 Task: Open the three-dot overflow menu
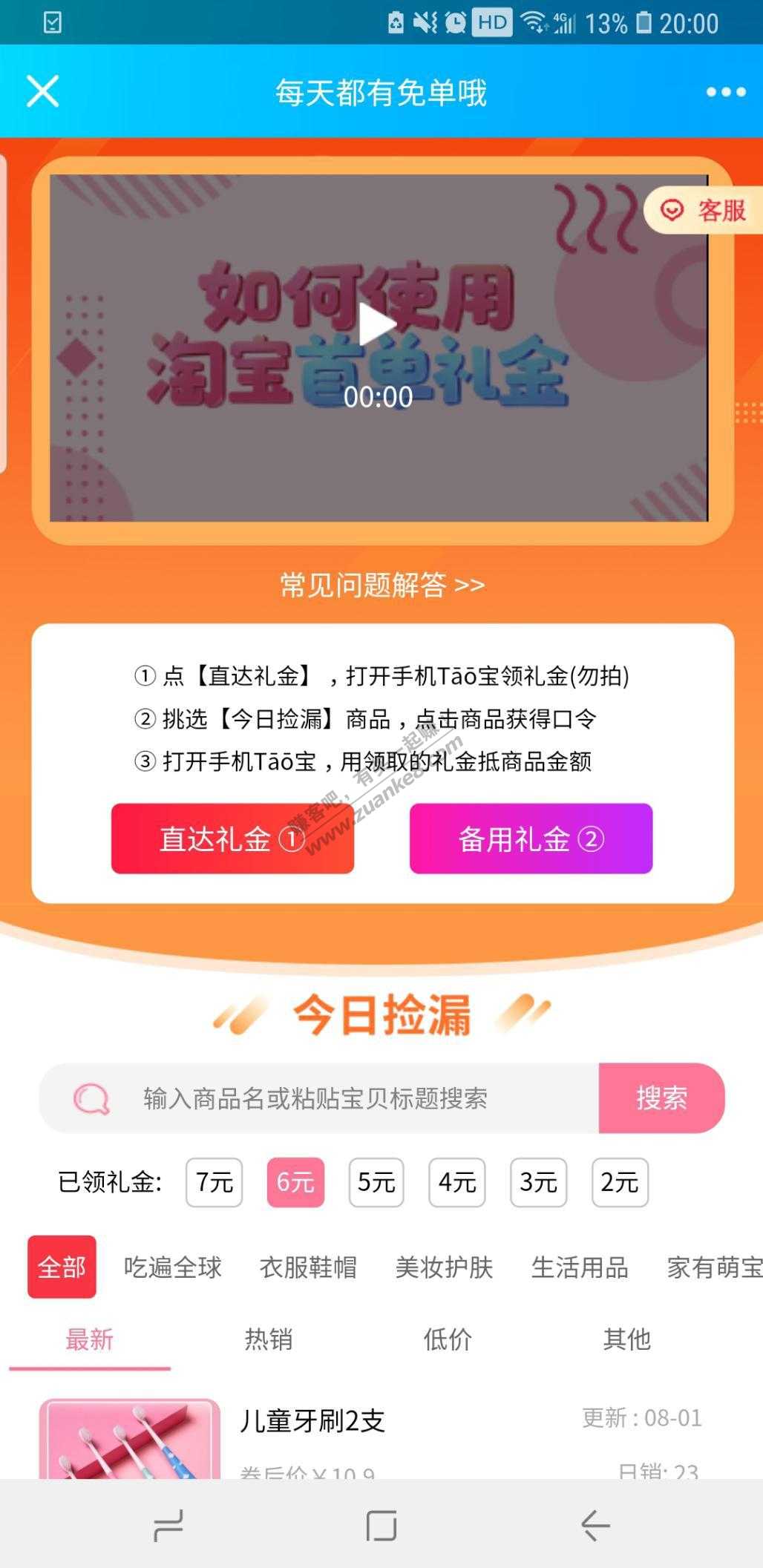(x=725, y=92)
